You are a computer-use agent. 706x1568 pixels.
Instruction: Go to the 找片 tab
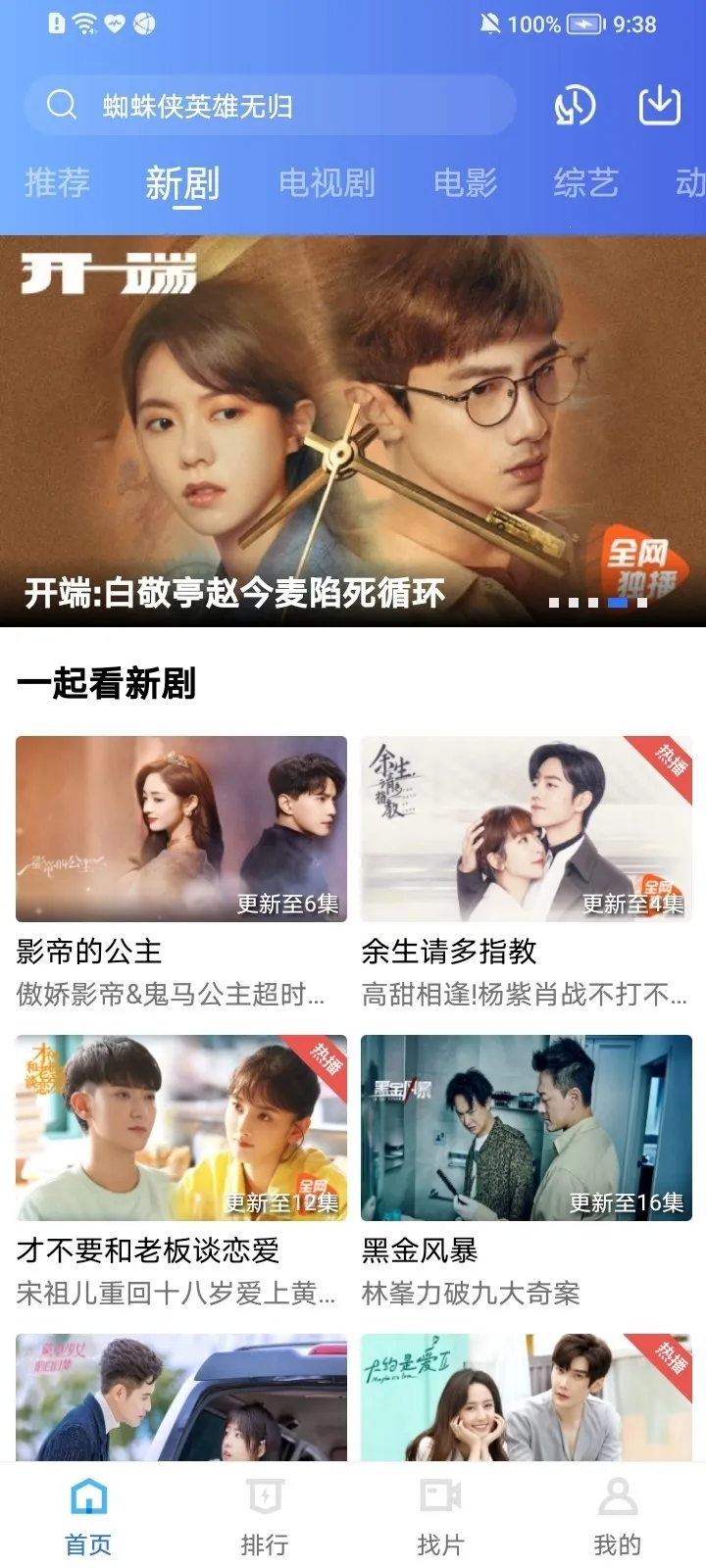[x=440, y=1516]
